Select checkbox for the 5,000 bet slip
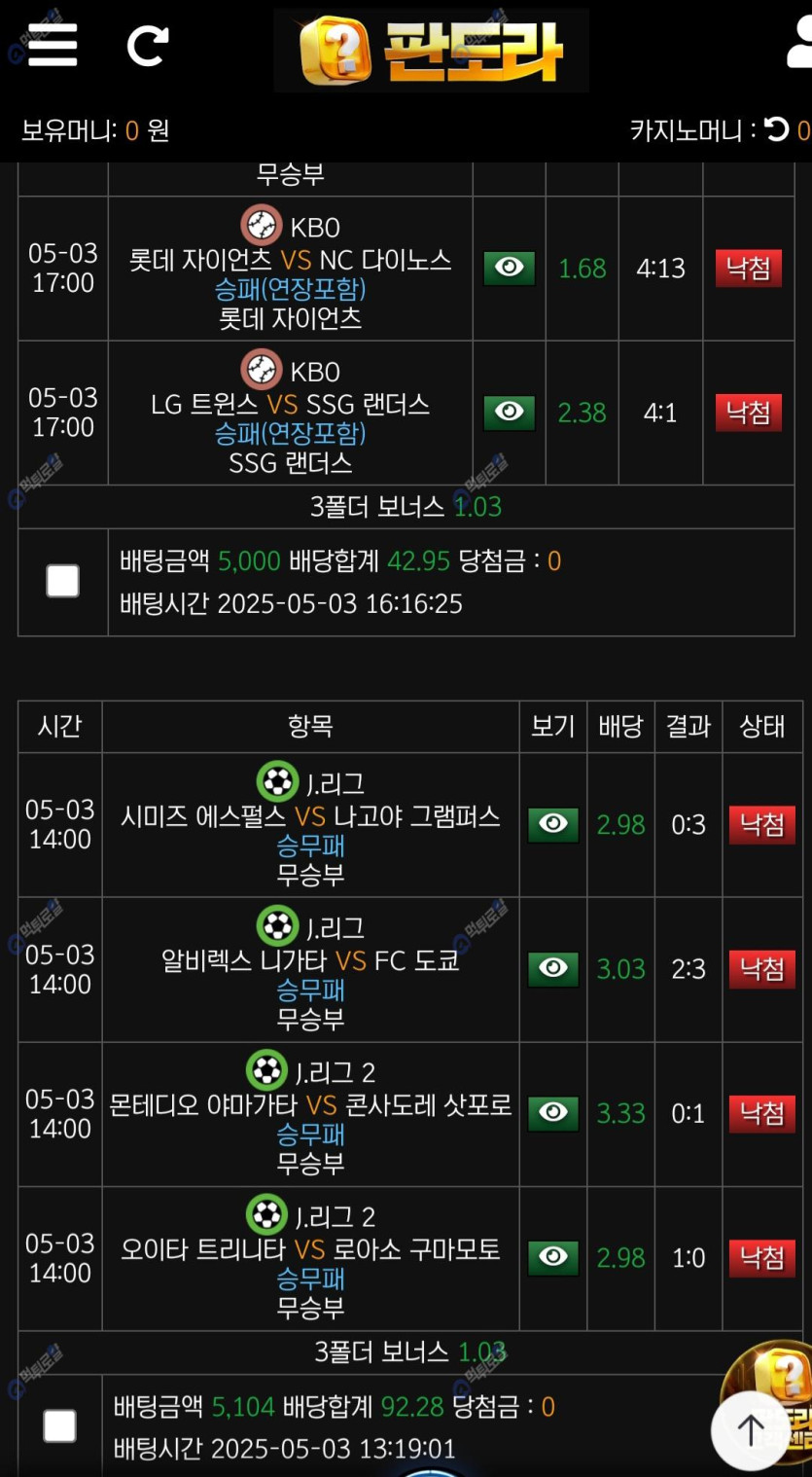The width and height of the screenshot is (812, 1477). point(63,582)
